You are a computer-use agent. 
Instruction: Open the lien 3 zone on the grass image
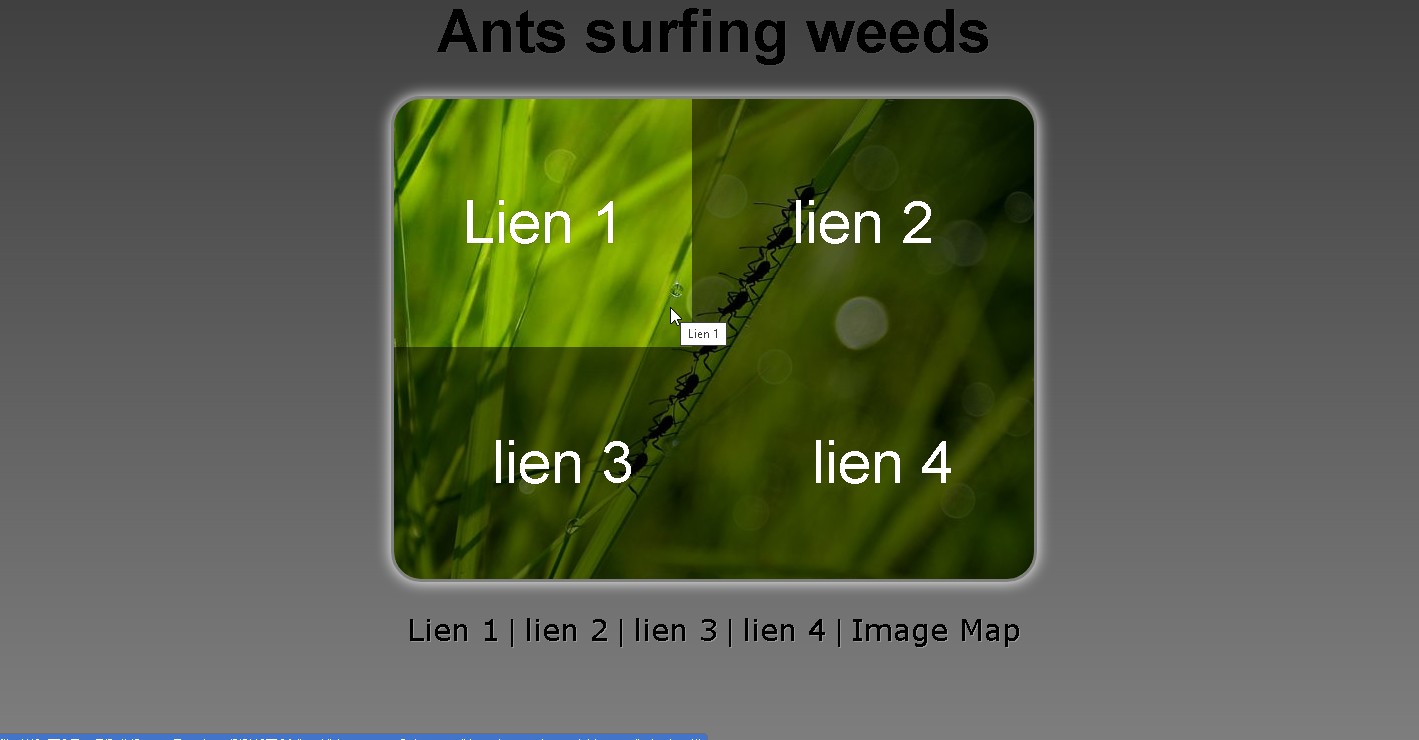coord(543,463)
